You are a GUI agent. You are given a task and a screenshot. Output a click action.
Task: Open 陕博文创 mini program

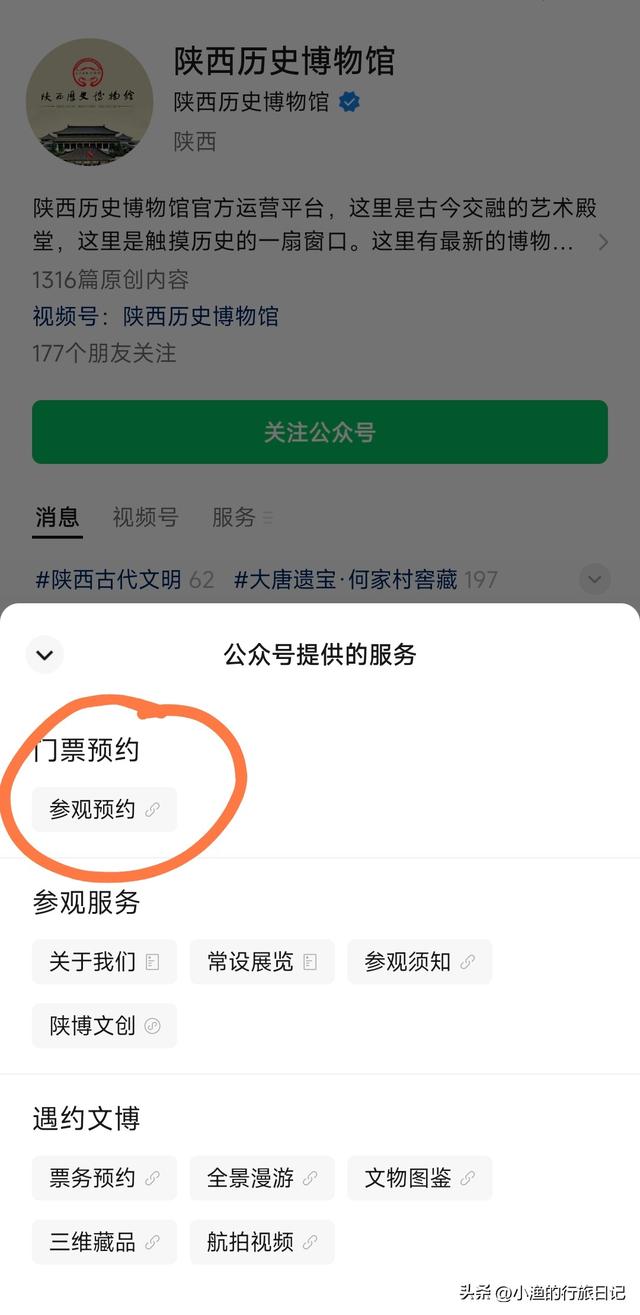(104, 1026)
